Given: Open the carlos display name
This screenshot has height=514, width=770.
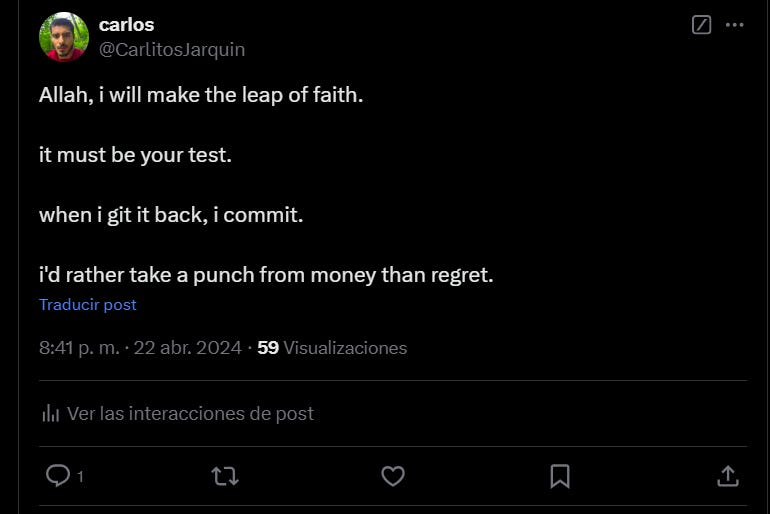Looking at the screenshot, I should pyautogui.click(x=126, y=25).
